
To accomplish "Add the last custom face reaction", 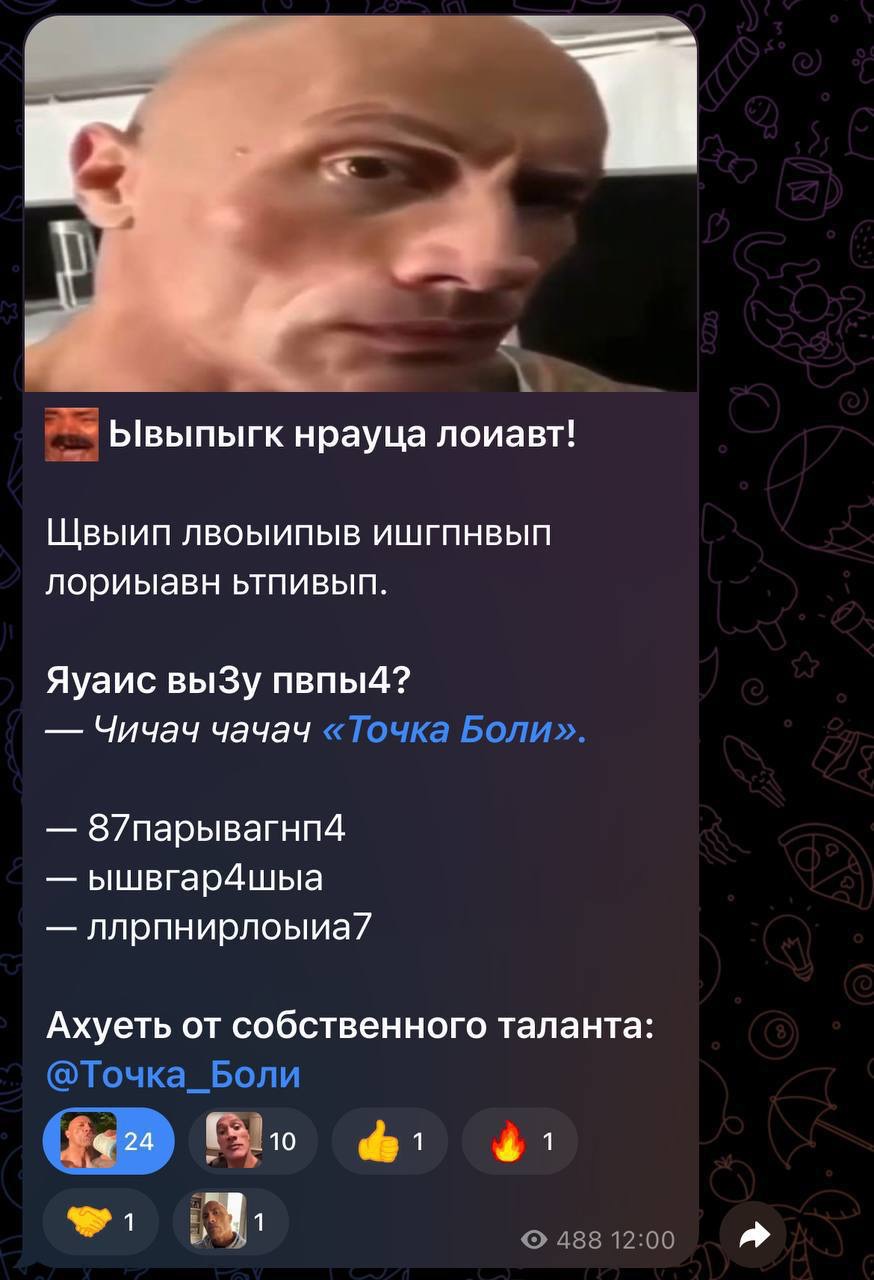I will [230, 1220].
